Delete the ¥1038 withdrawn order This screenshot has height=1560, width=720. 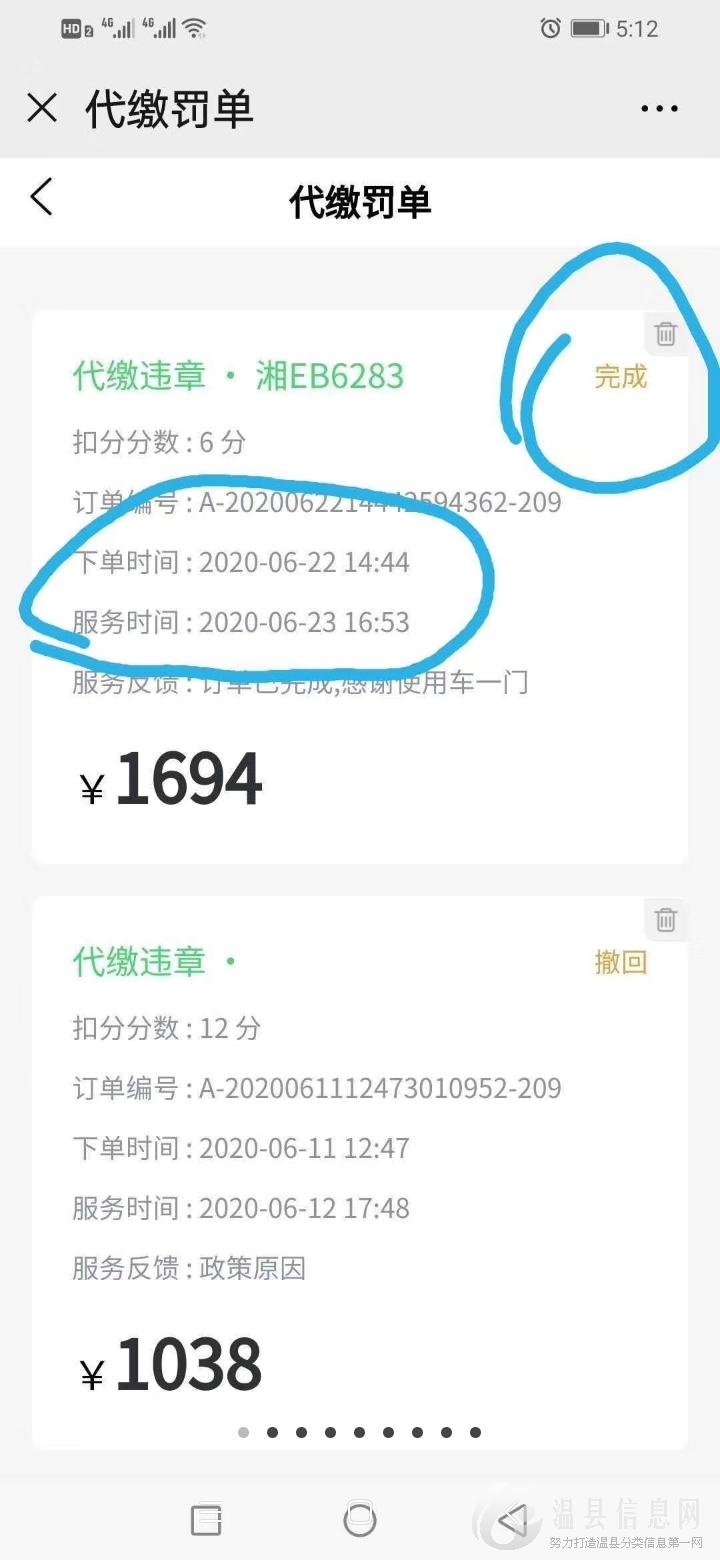665,919
